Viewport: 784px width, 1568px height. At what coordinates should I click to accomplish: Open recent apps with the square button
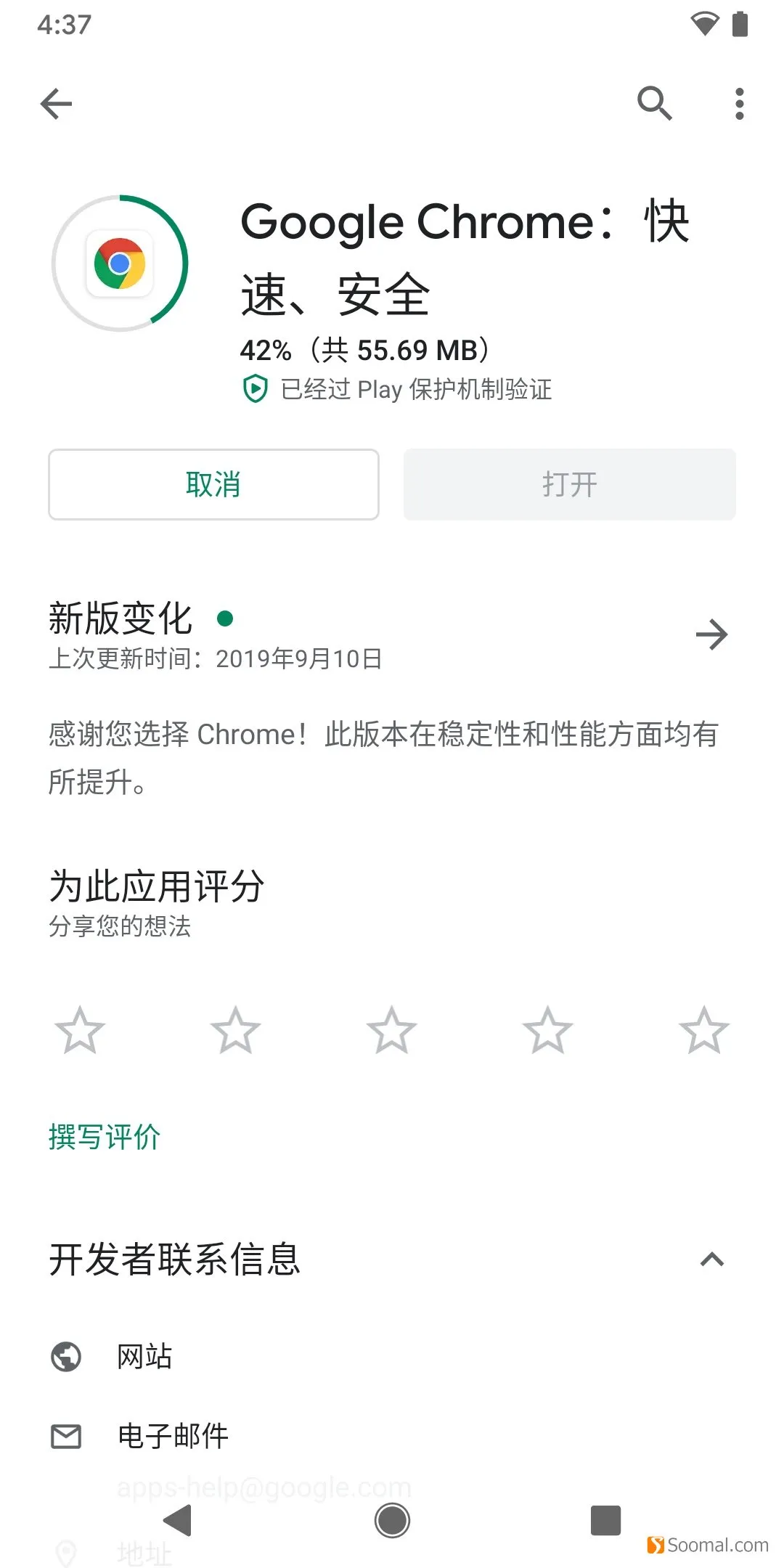point(605,1520)
